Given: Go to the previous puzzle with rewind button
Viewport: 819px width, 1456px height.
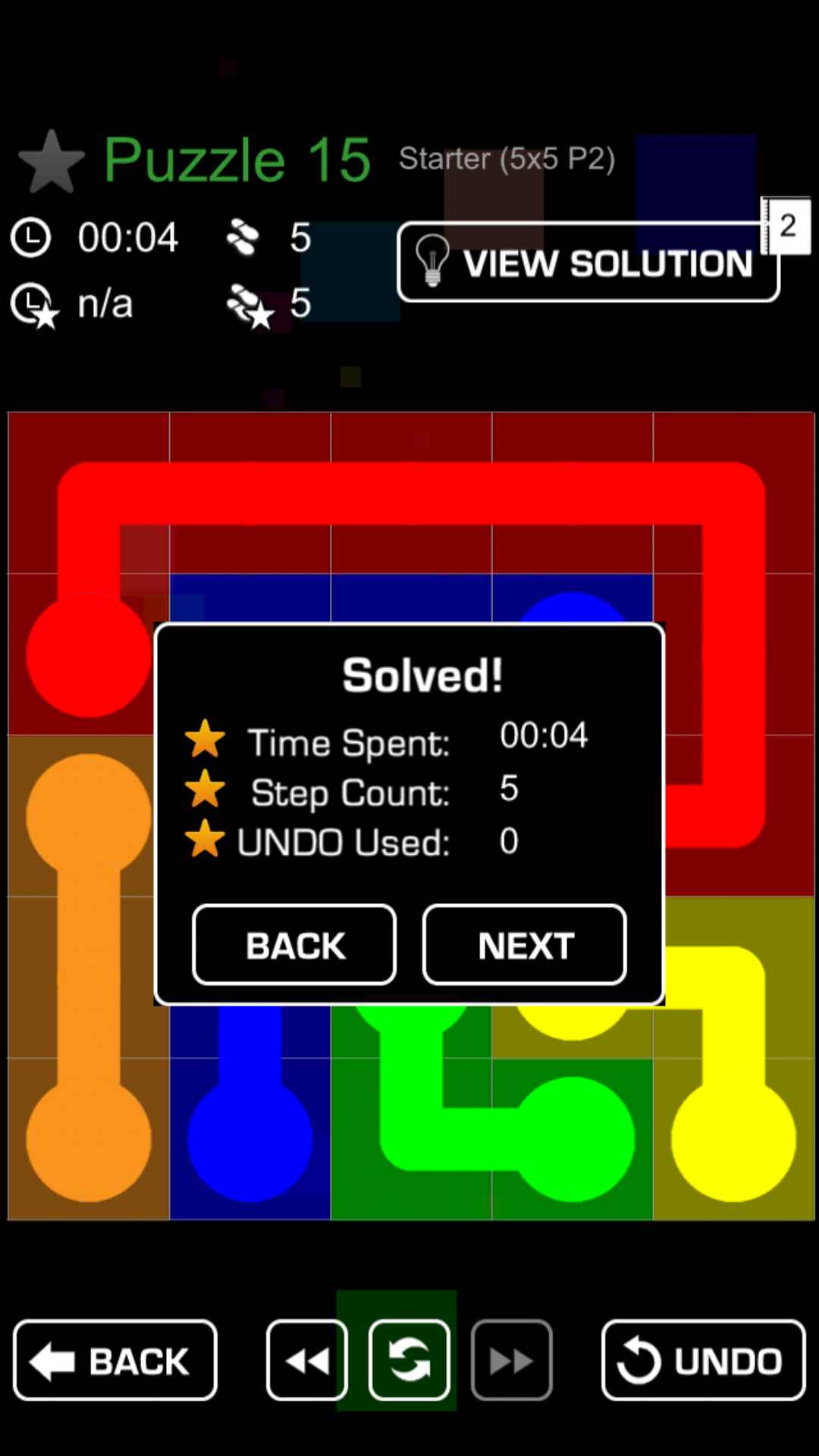Looking at the screenshot, I should 307,1360.
